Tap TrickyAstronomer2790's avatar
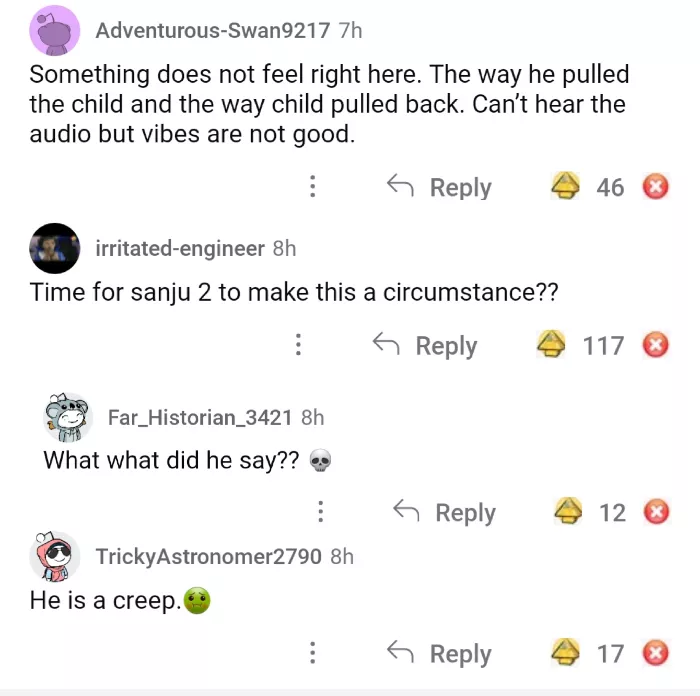Viewport: 700px width, 696px height. pyautogui.click(x=55, y=557)
